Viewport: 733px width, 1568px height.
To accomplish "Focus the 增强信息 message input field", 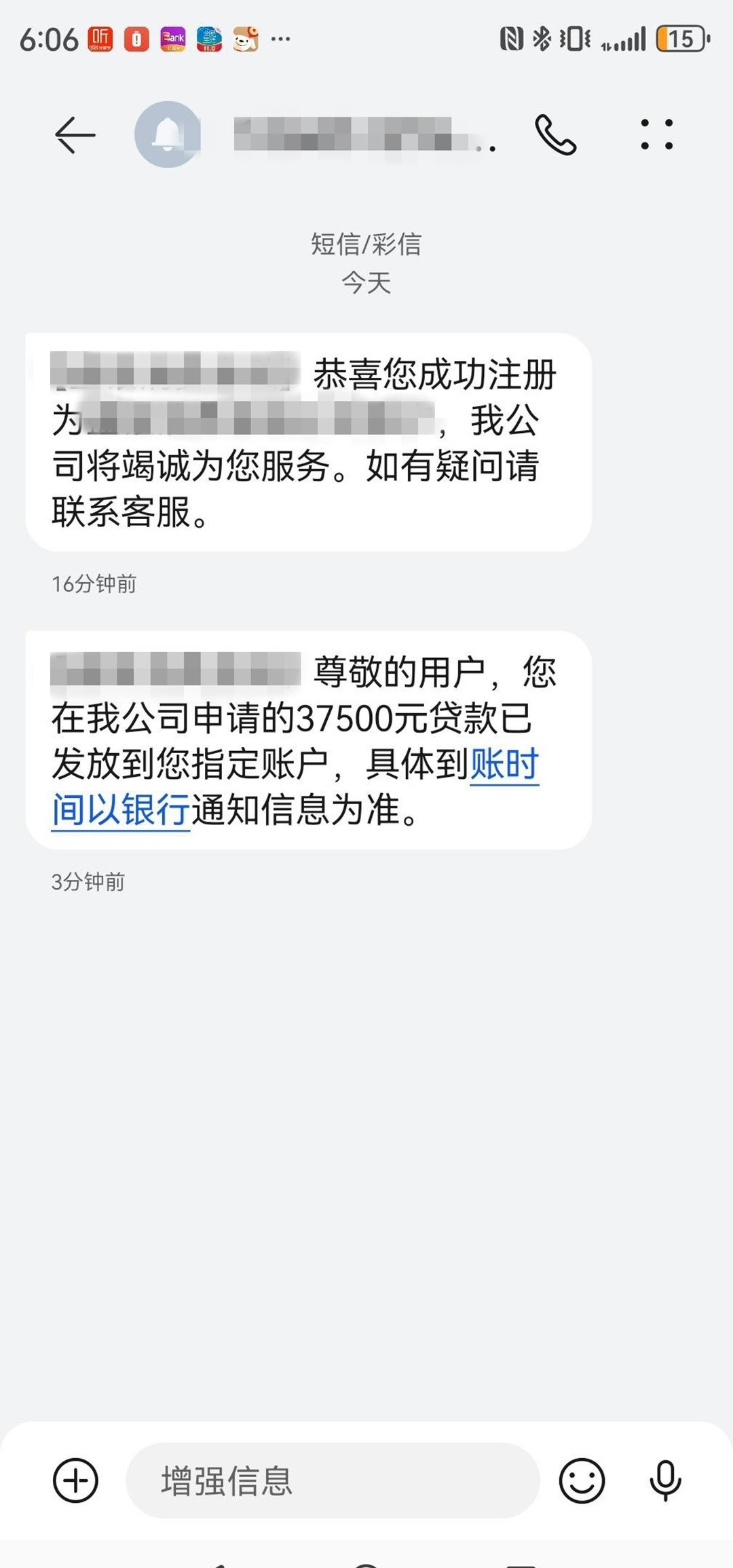I will click(333, 1480).
